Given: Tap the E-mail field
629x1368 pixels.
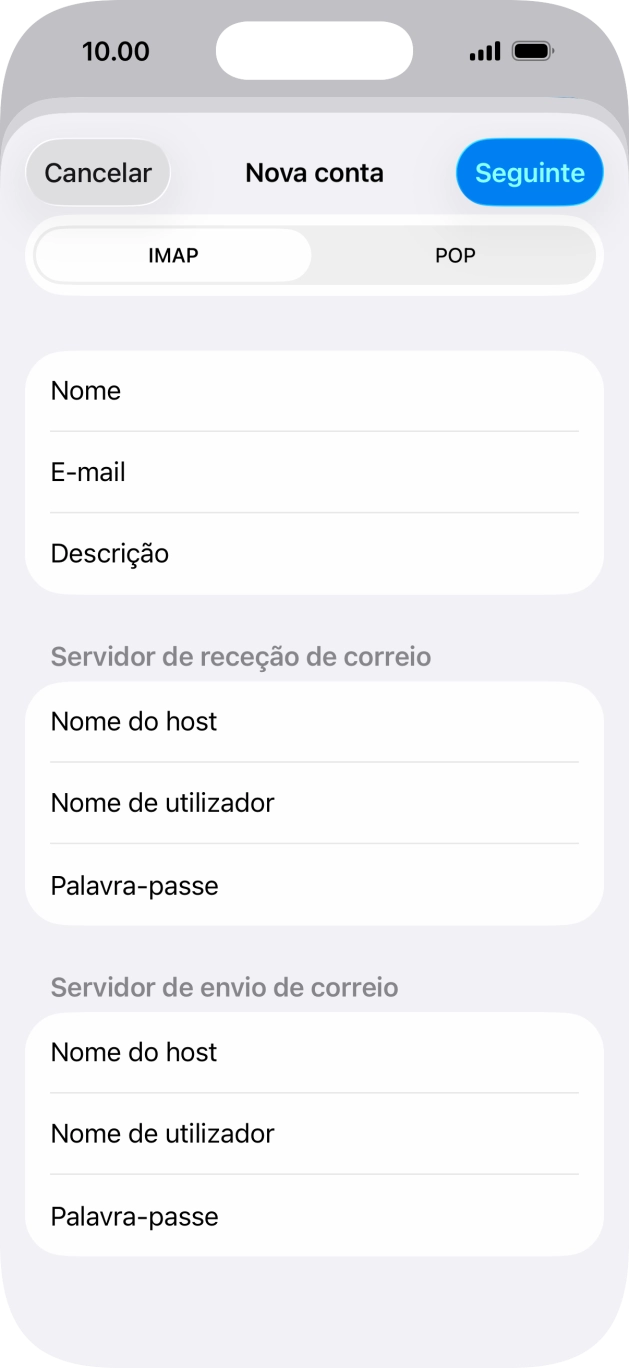Looking at the screenshot, I should tap(314, 472).
